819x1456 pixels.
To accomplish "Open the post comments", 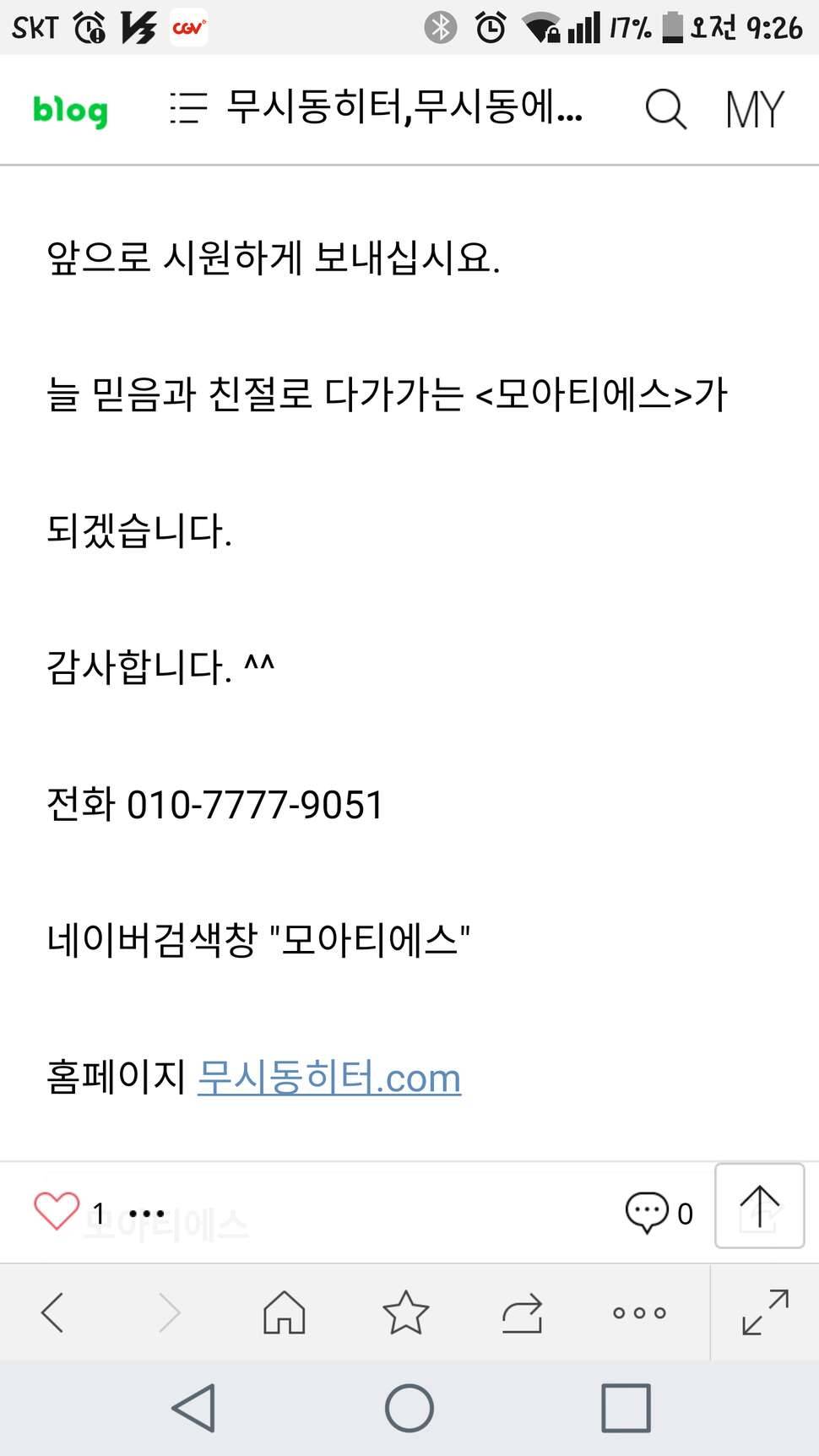I will pos(658,1213).
